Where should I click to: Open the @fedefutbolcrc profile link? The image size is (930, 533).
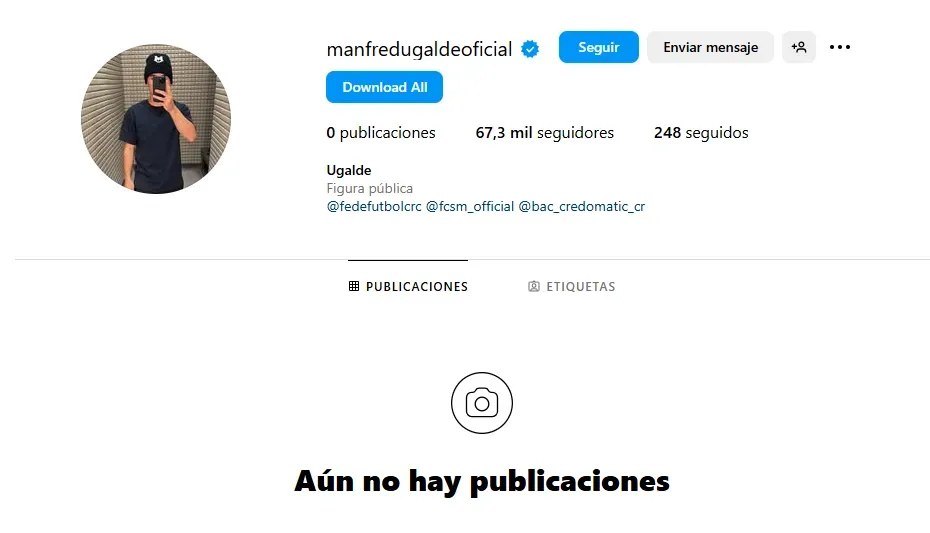click(374, 207)
